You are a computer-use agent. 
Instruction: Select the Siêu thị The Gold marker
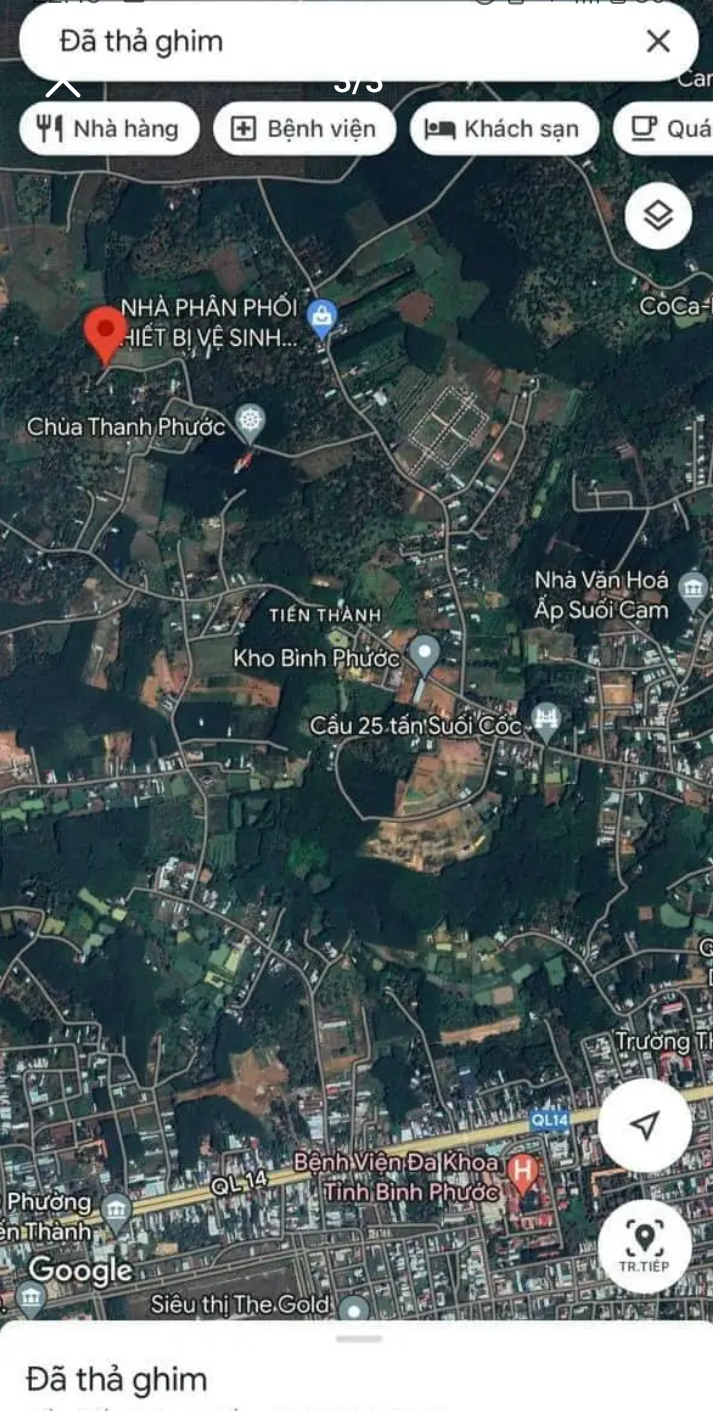[353, 1307]
